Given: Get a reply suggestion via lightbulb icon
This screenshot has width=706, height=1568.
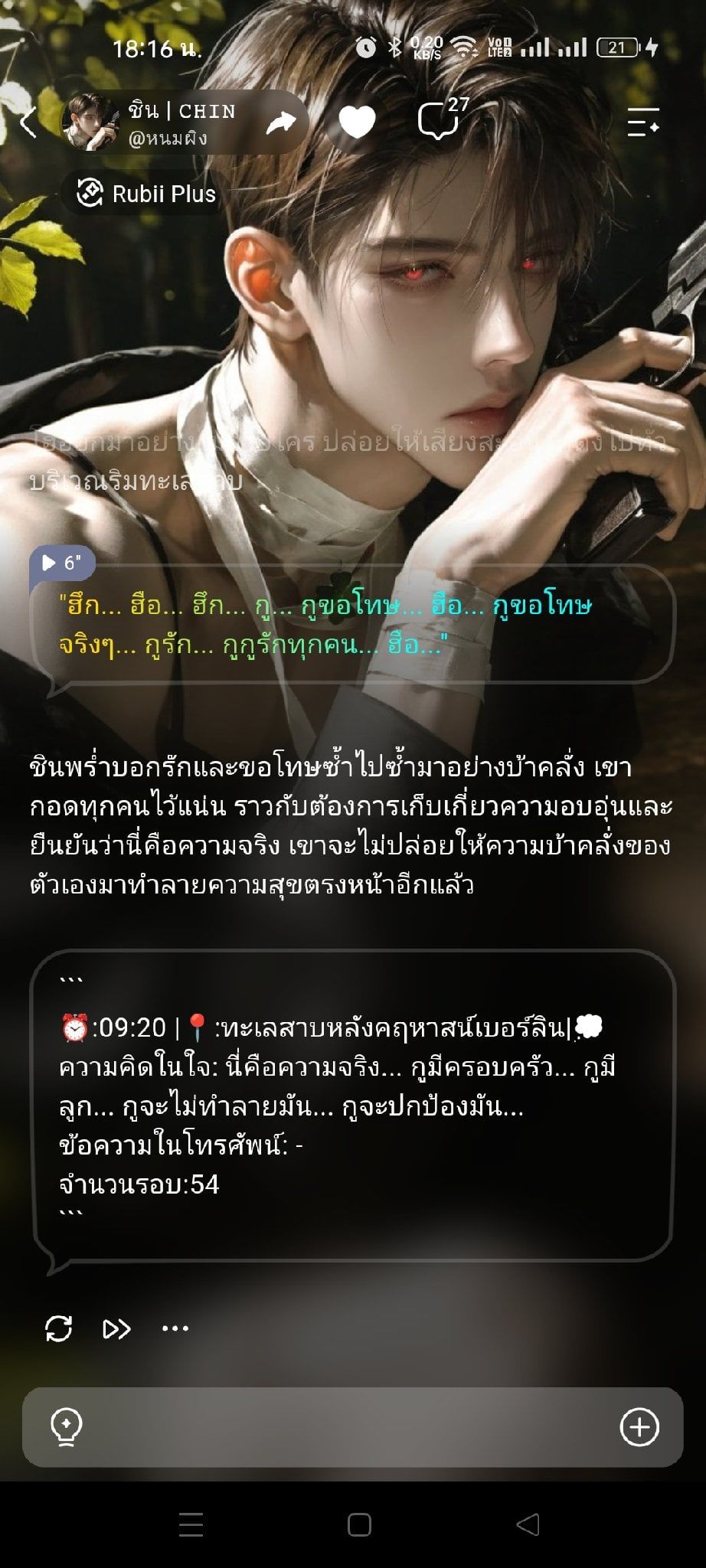Looking at the screenshot, I should point(67,1428).
